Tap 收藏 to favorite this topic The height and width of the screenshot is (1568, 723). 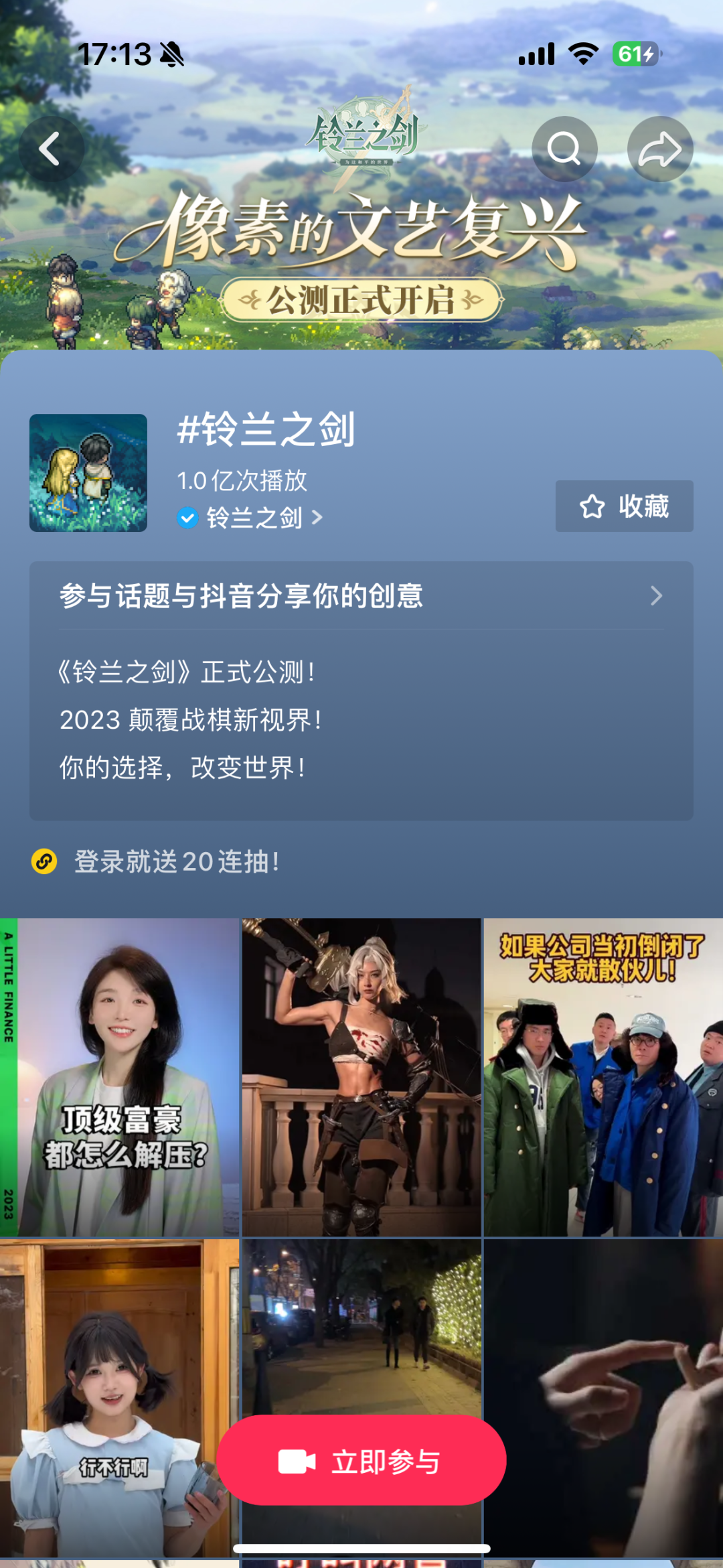coord(624,506)
